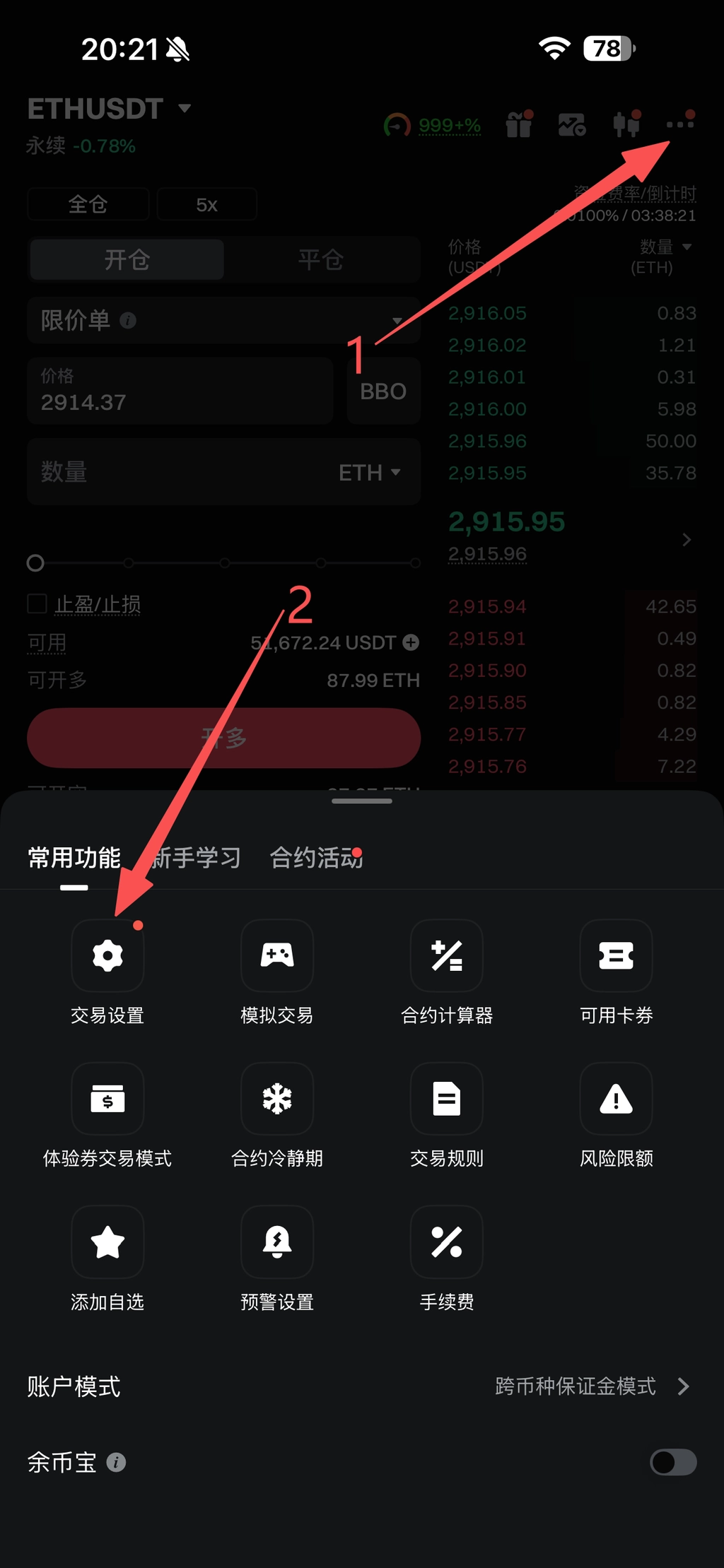Open 账户模式 account mode row
Screen dimensions: 724x1568
coord(362,1386)
